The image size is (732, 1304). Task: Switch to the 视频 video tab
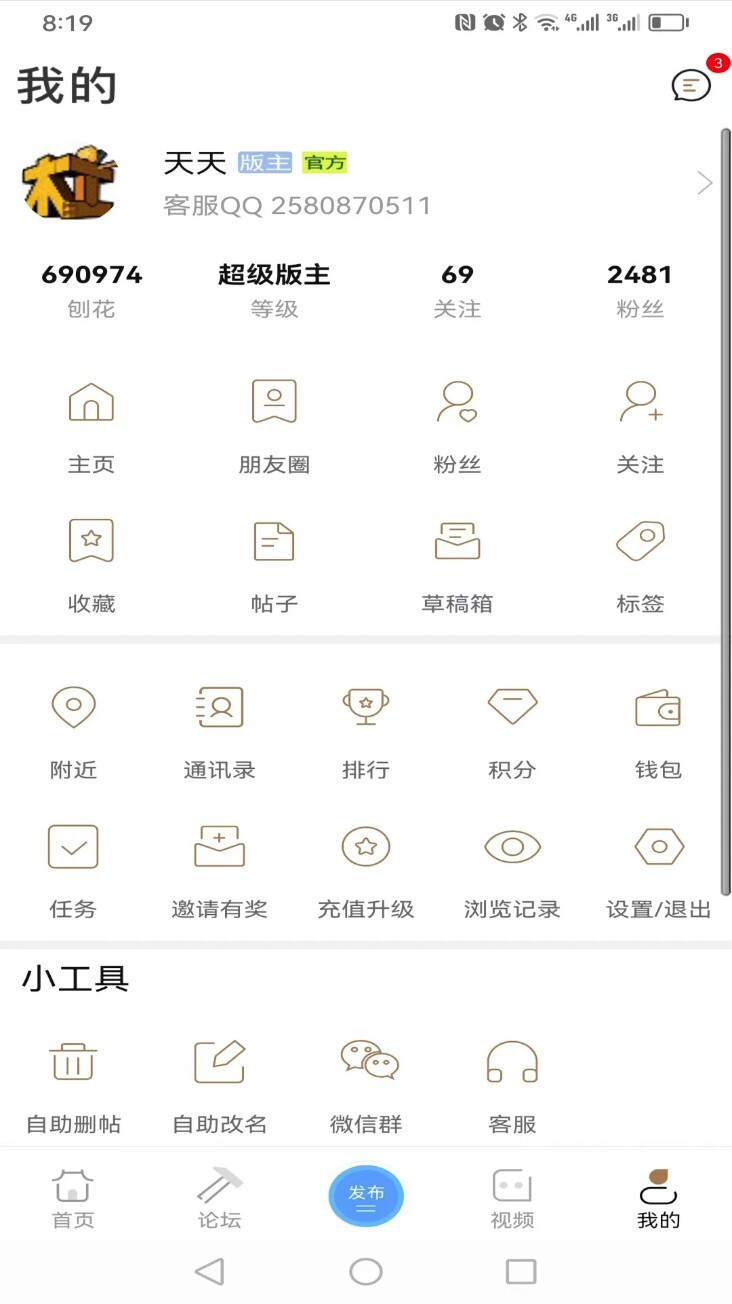click(512, 1198)
